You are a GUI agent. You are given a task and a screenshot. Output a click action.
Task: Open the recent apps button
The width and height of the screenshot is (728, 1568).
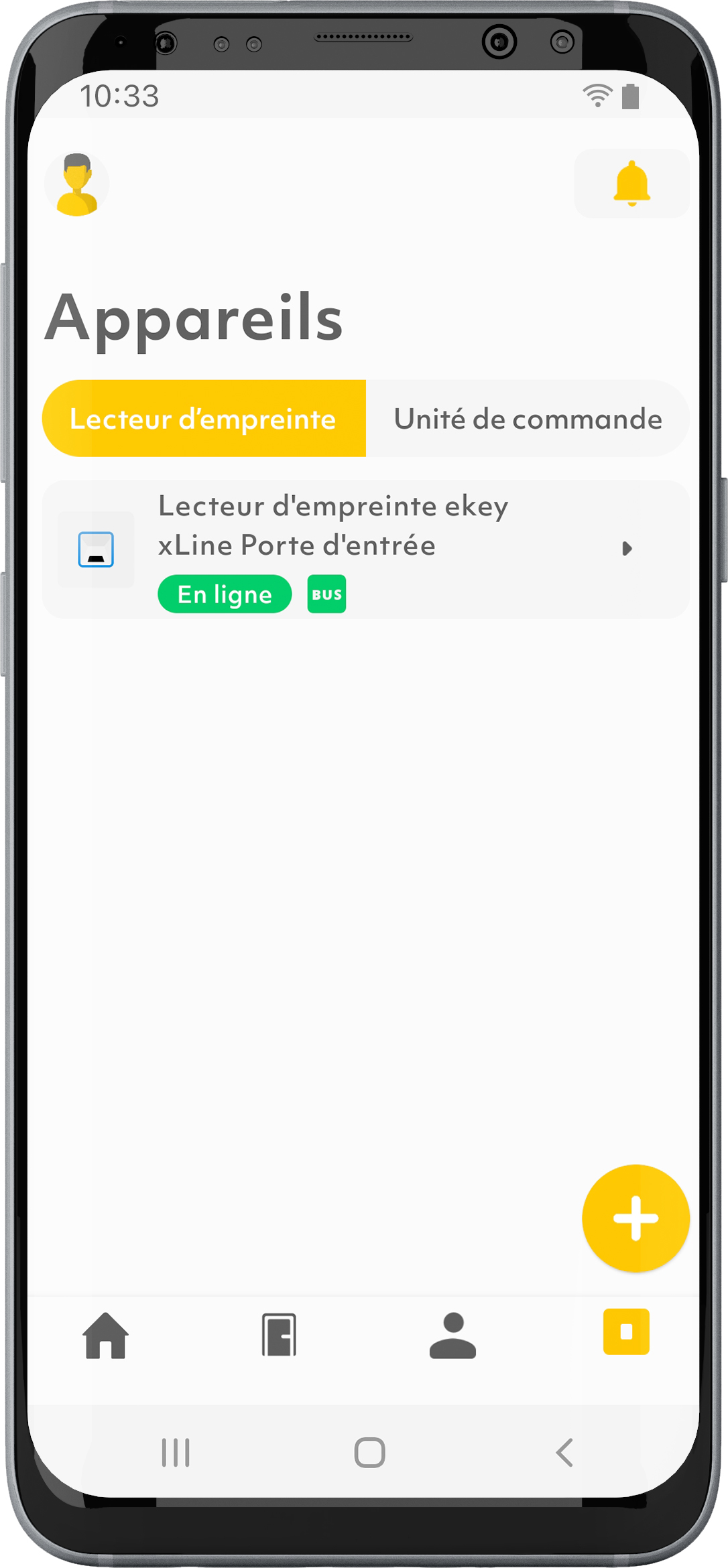[x=176, y=1453]
